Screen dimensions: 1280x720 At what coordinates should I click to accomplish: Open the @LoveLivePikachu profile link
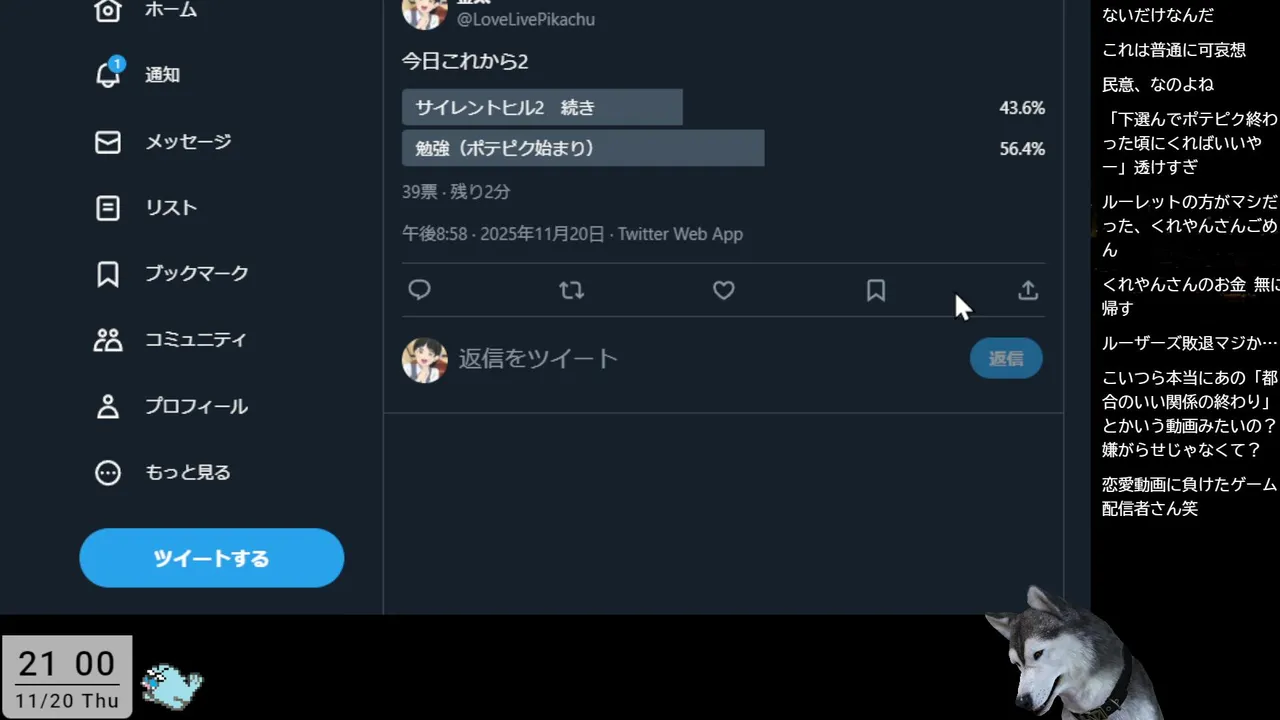525,19
